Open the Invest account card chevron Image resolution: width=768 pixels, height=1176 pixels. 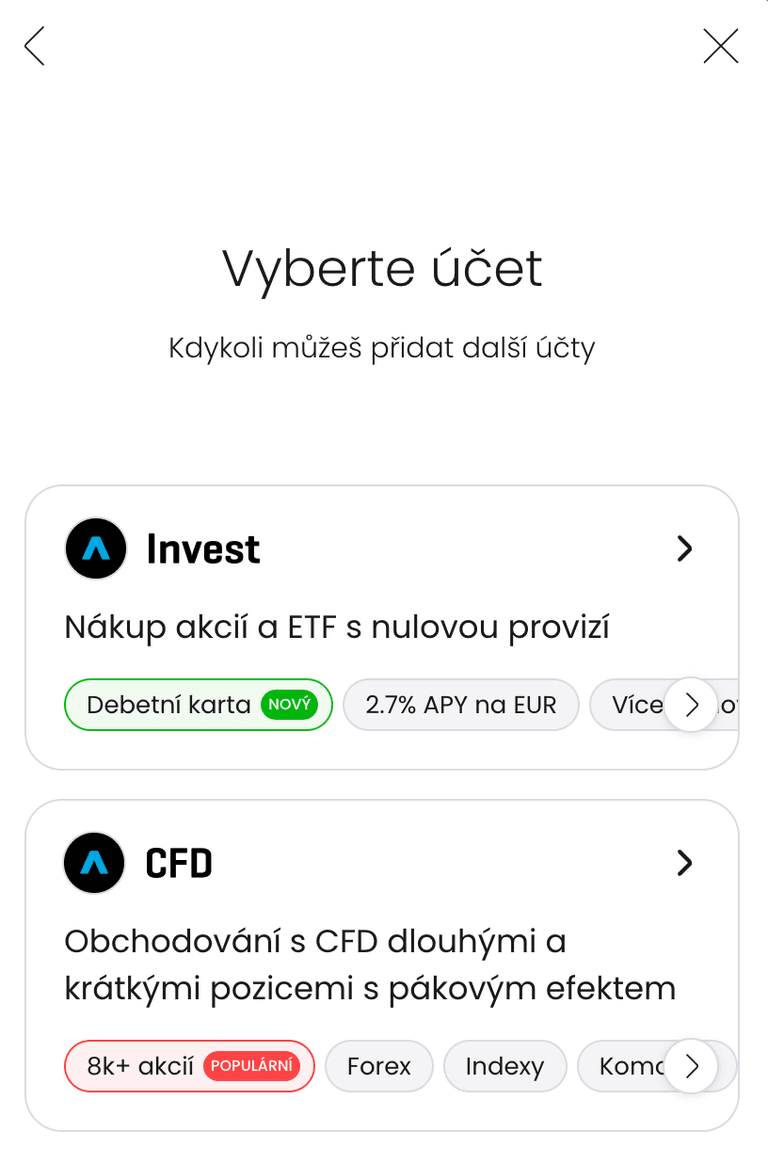[x=685, y=548]
